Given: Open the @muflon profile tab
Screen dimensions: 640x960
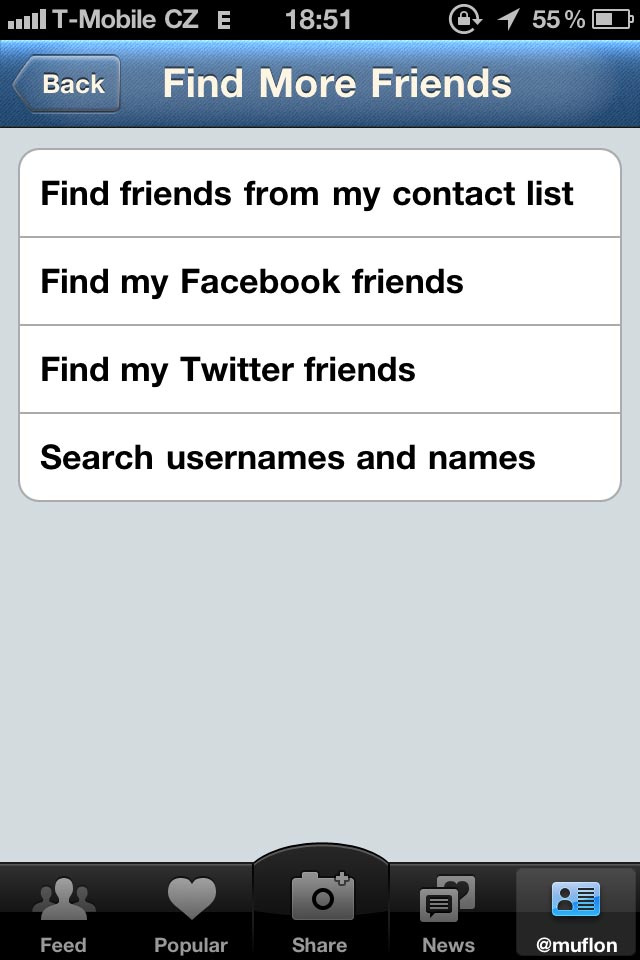Looking at the screenshot, I should point(577,912).
